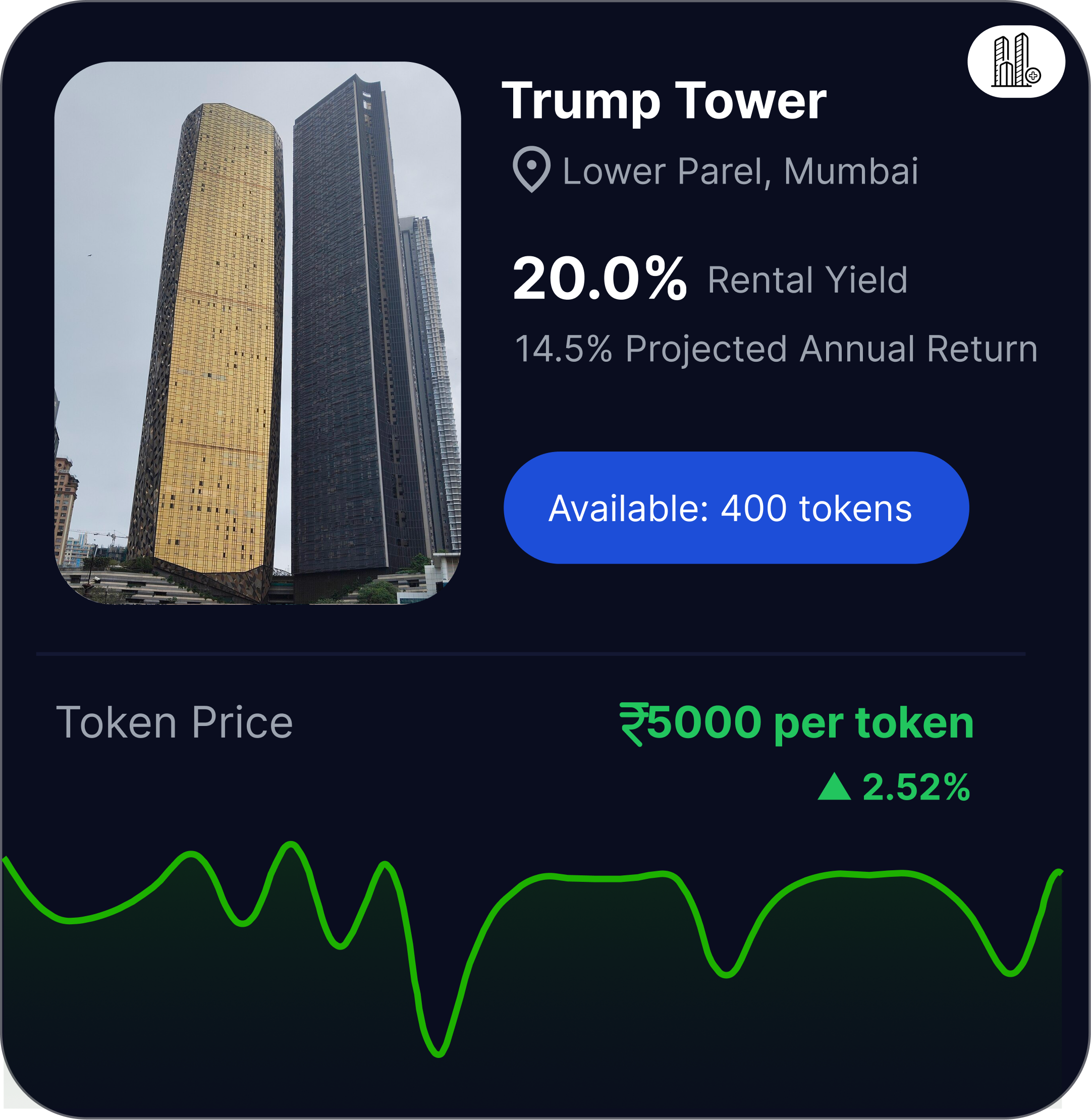This screenshot has height=1120, width=1091.
Task: Tap the building add icon
Action: 1016,62
